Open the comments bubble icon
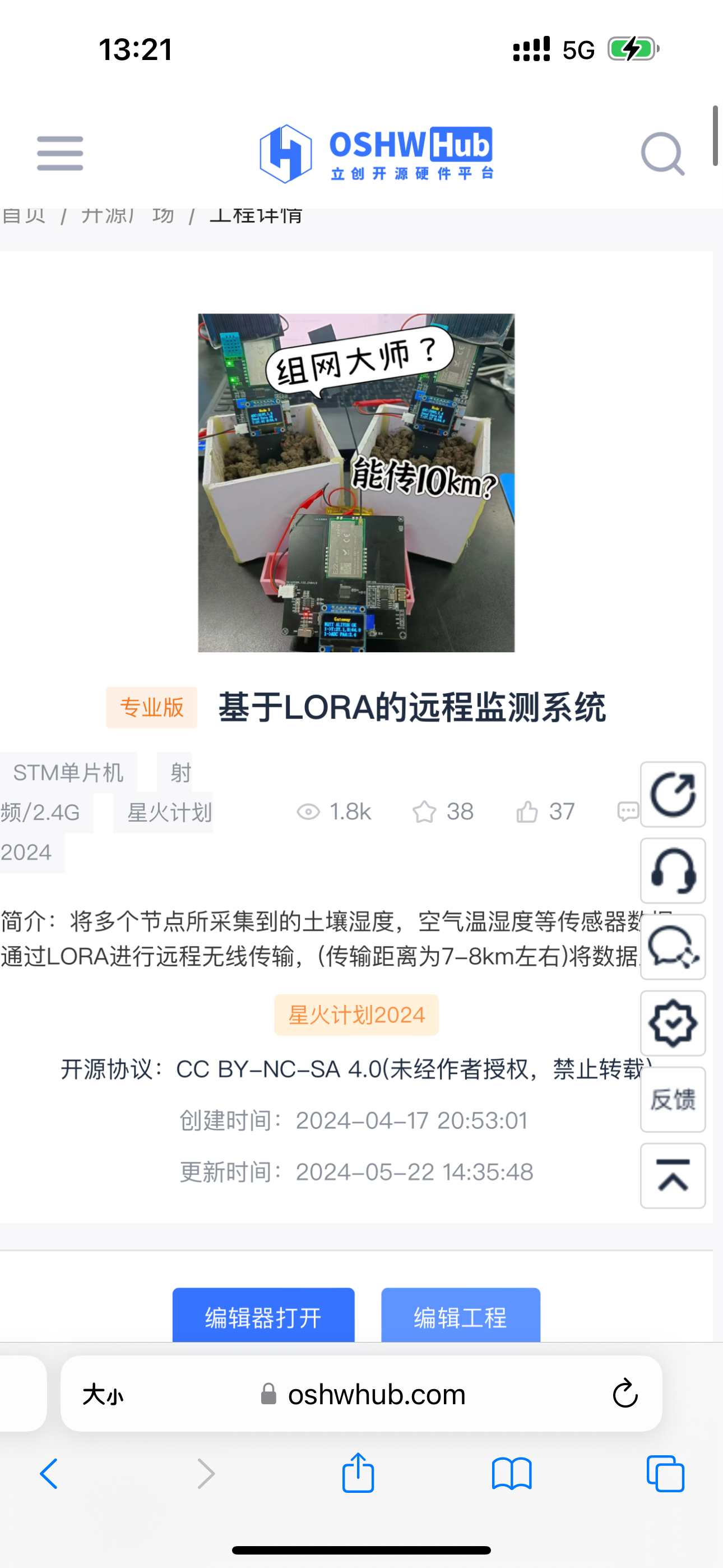723x1568 pixels. pyautogui.click(x=628, y=812)
